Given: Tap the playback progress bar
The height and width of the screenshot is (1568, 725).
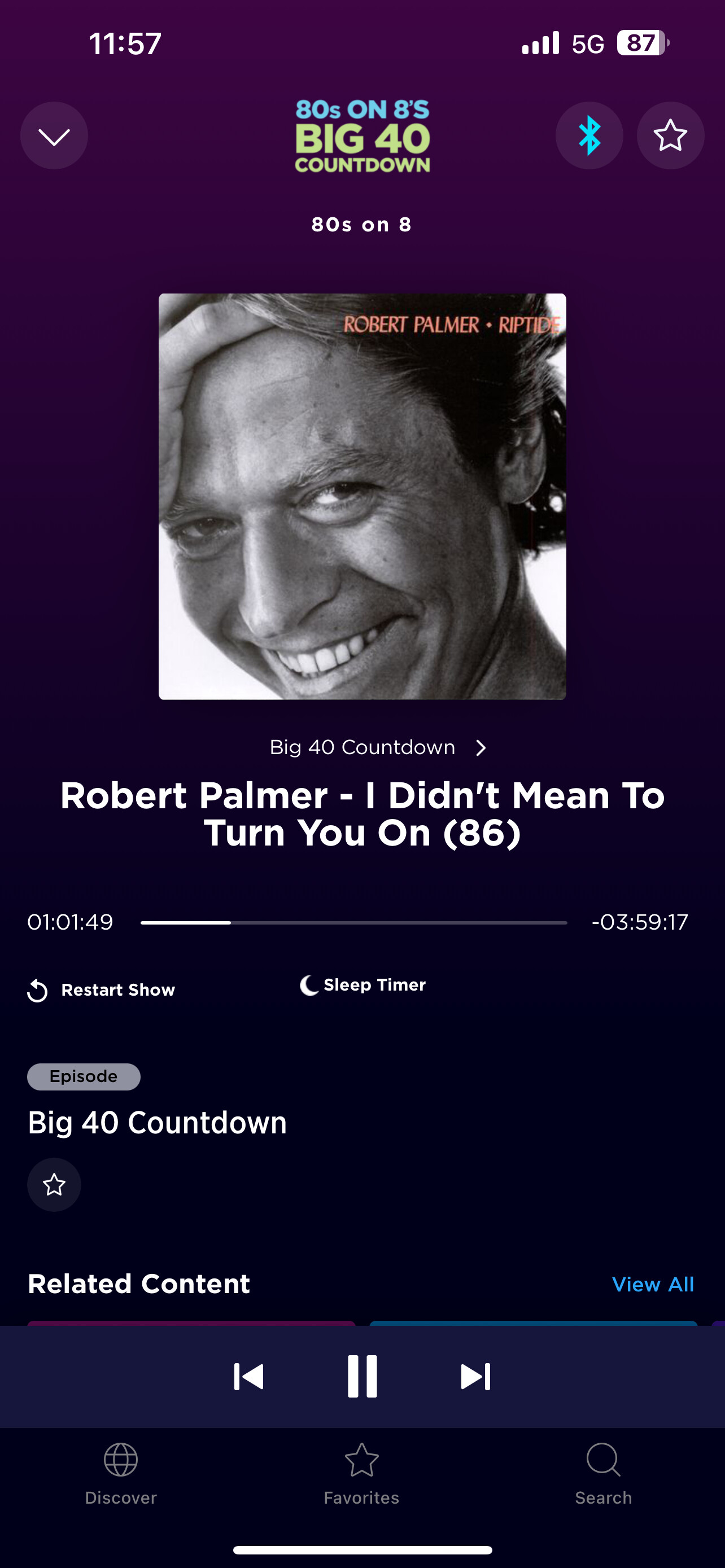Looking at the screenshot, I should 353,923.
